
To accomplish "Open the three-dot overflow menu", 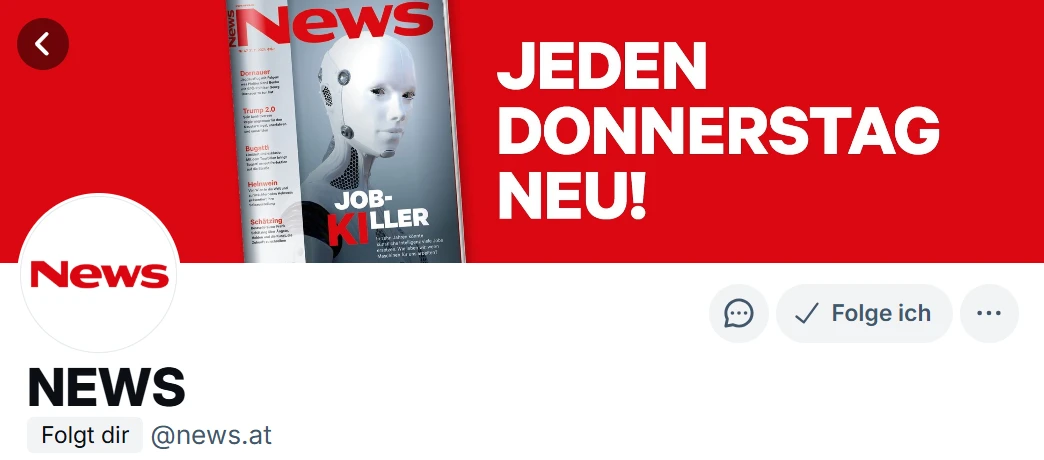I will coord(988,314).
